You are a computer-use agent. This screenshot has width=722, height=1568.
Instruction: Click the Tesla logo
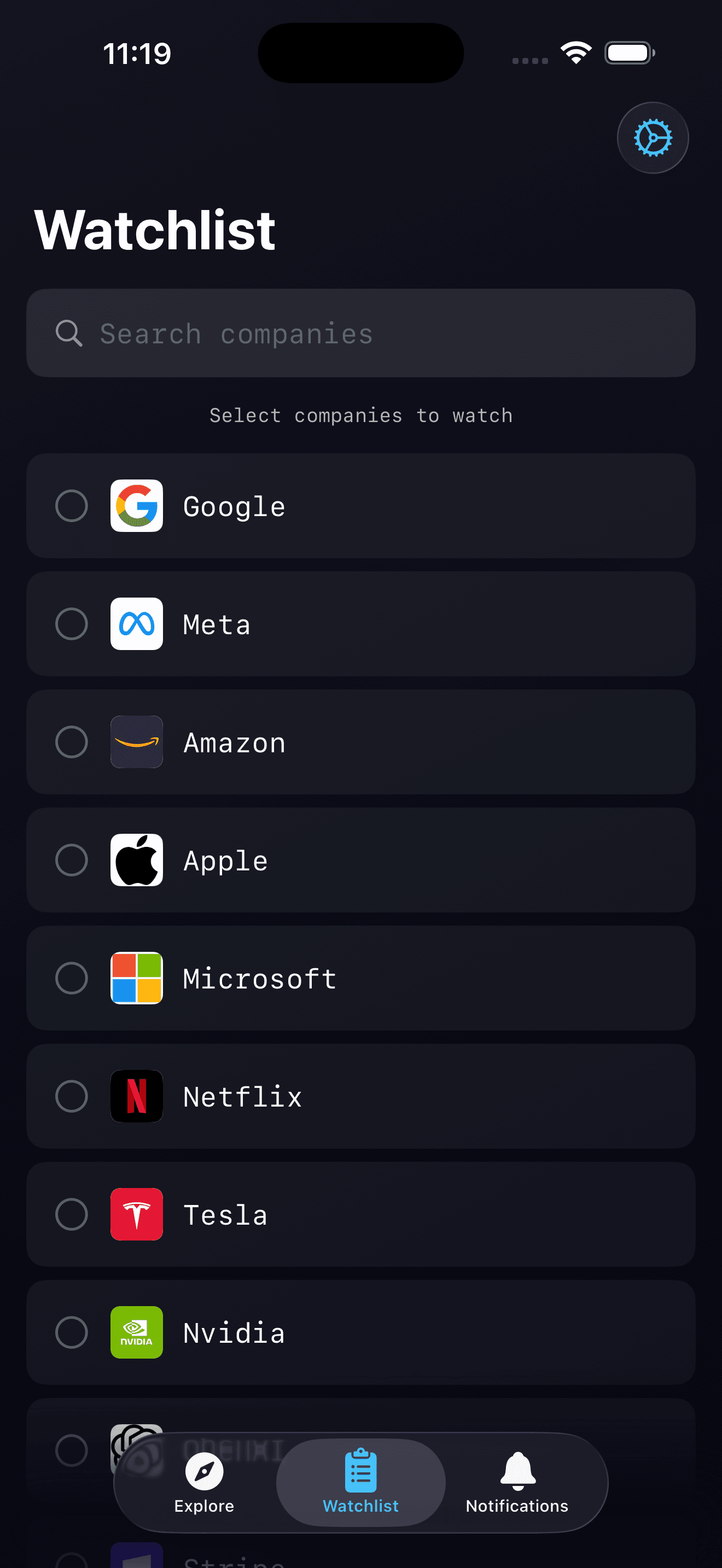click(136, 1214)
